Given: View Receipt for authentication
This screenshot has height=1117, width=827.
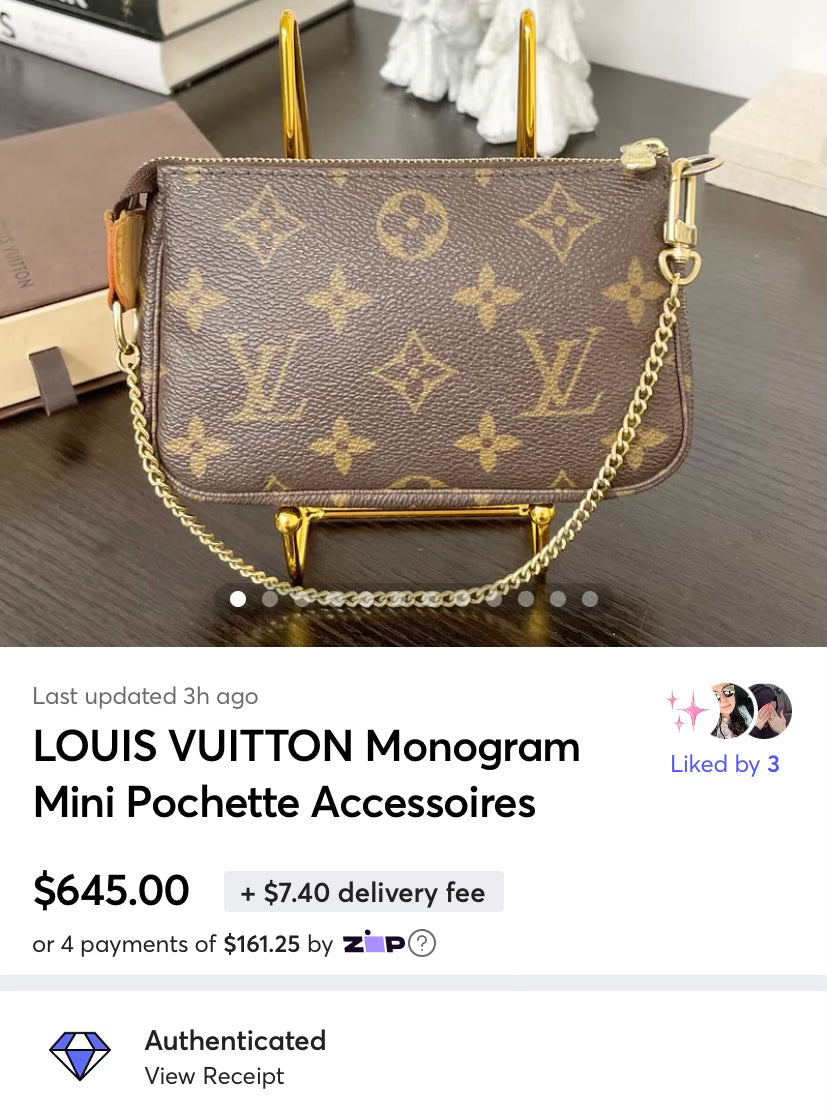Looking at the screenshot, I should point(214,1076).
